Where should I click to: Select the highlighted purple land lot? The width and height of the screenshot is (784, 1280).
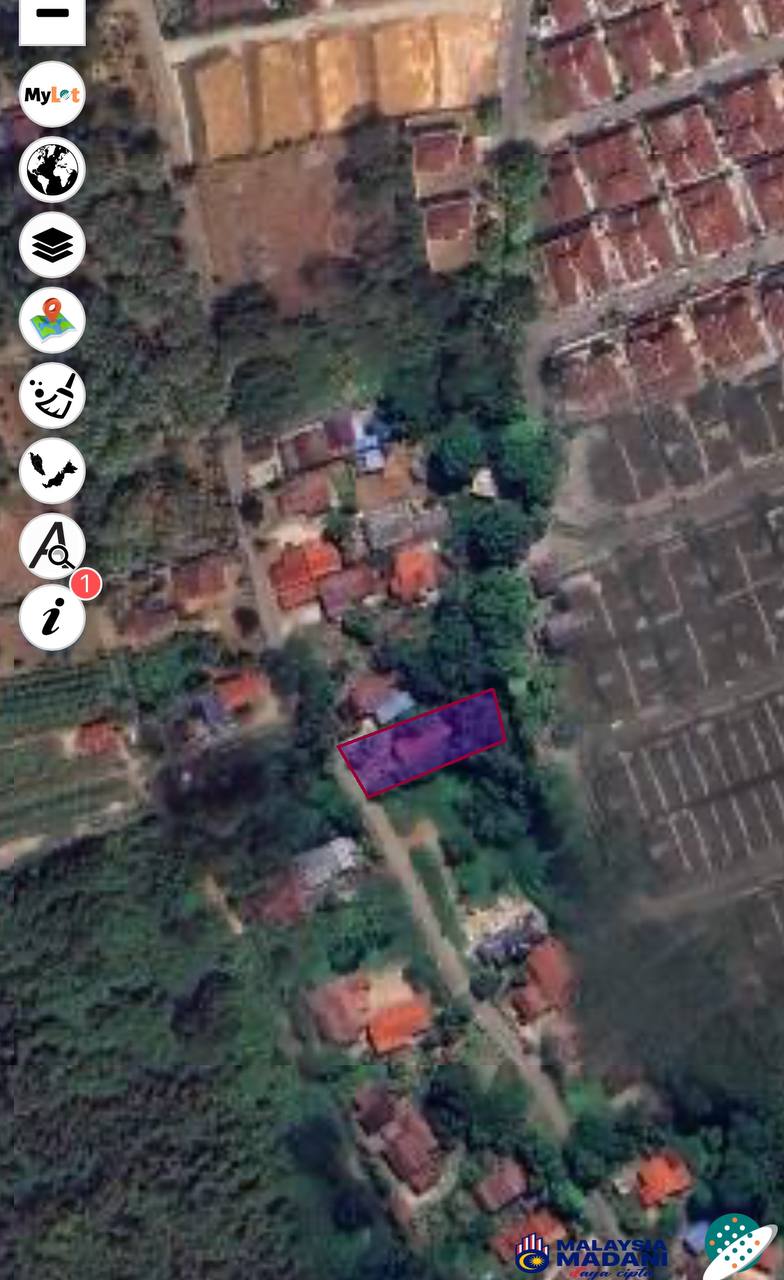click(422, 744)
